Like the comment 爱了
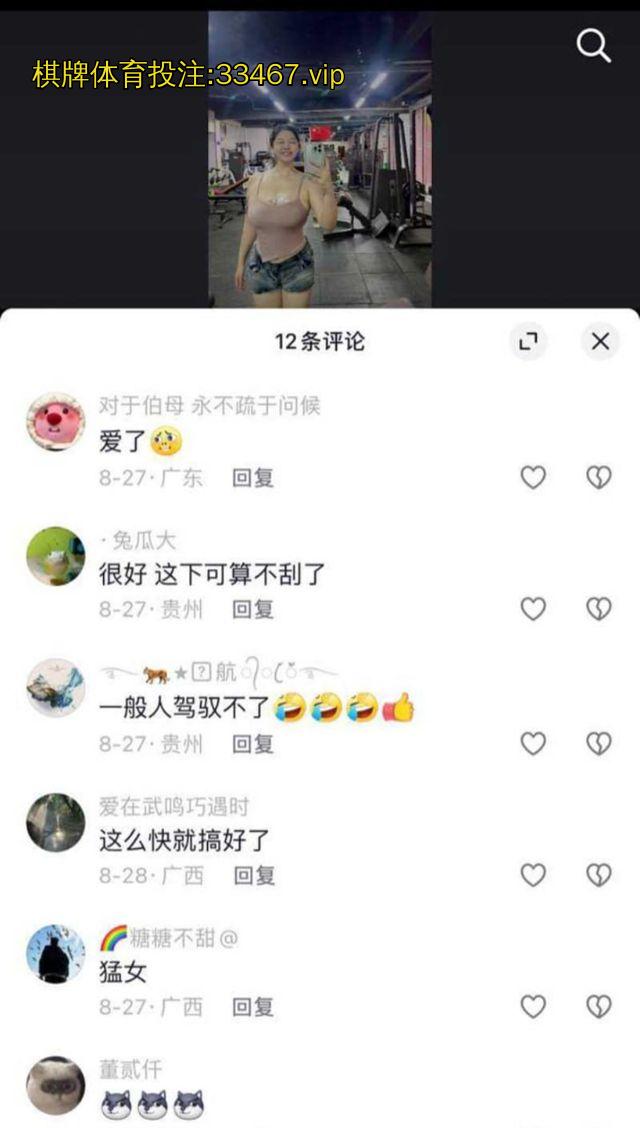This screenshot has width=640, height=1128. point(533,478)
